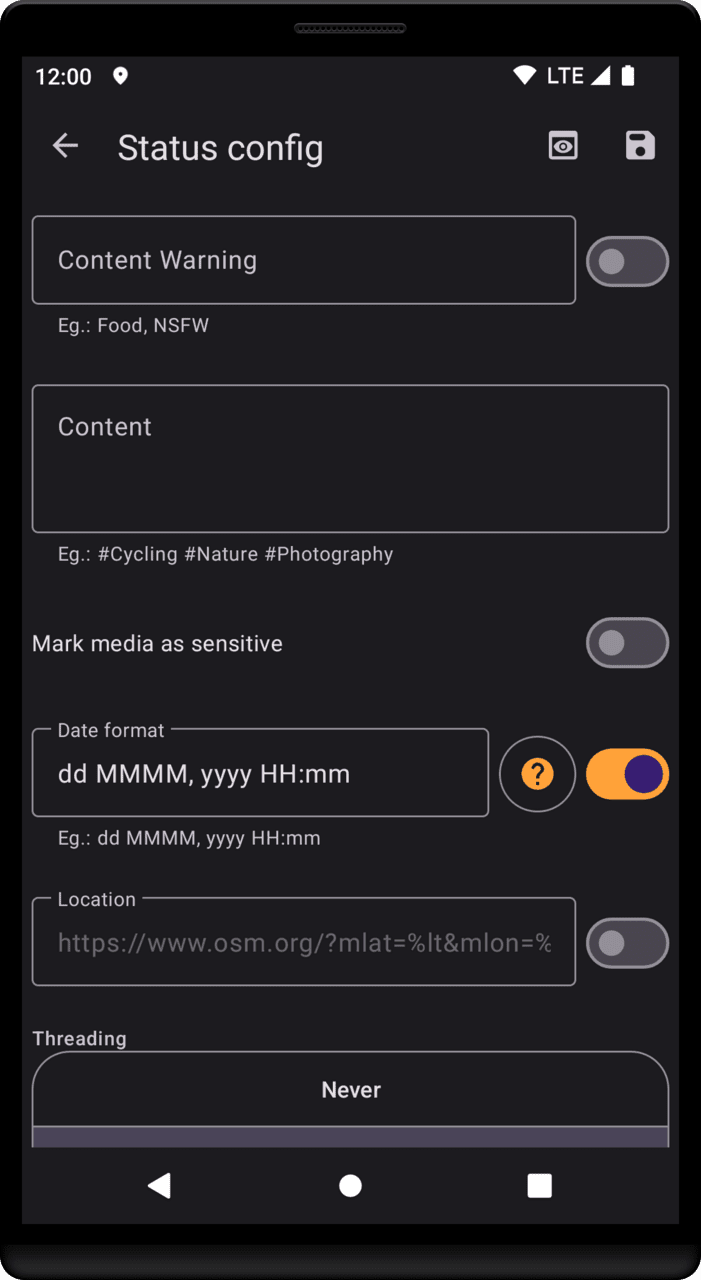
Task: Enable the Content Warning switch
Action: click(627, 261)
